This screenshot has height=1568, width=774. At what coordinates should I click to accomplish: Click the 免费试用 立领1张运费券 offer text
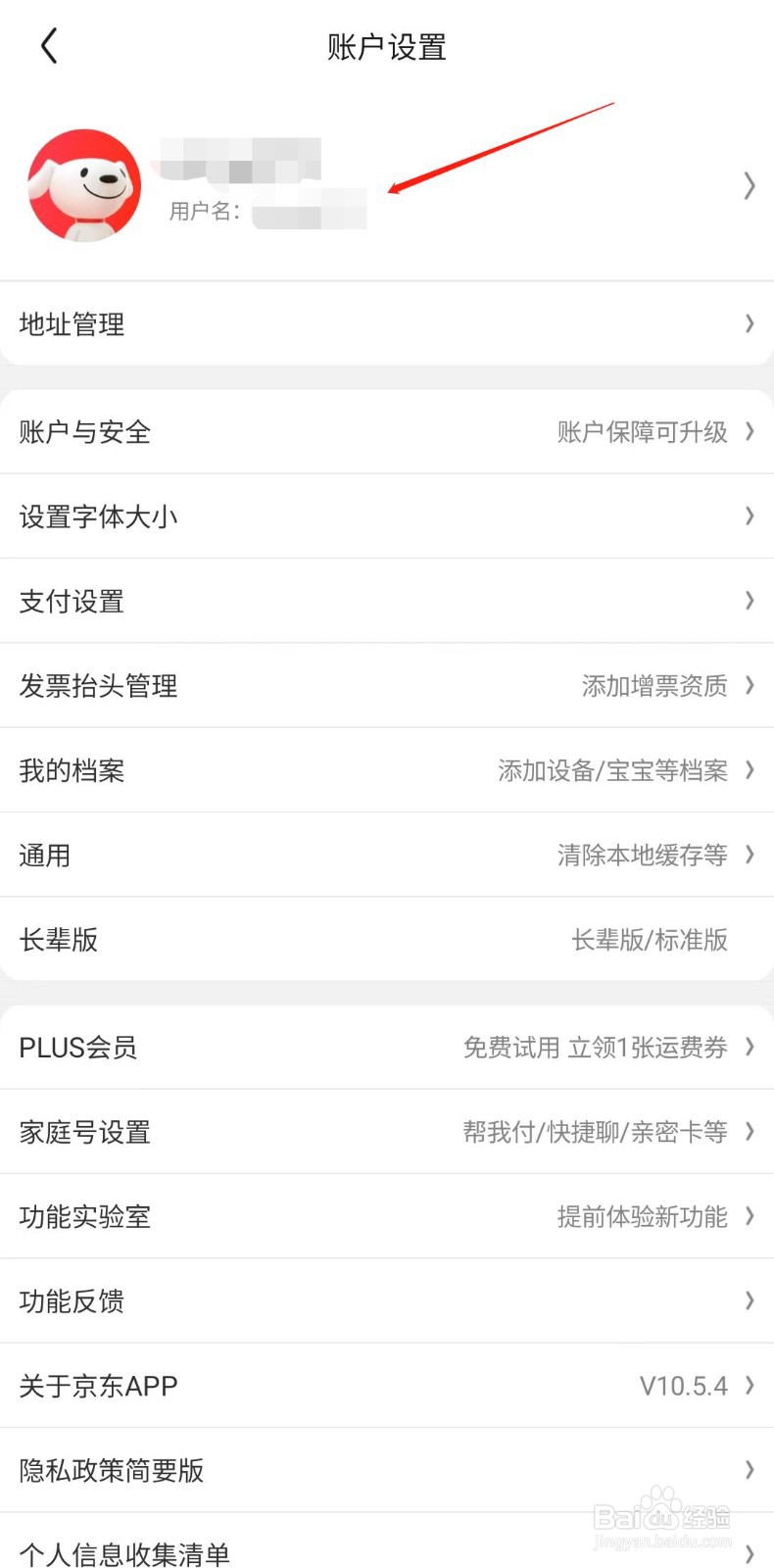pyautogui.click(x=596, y=1047)
